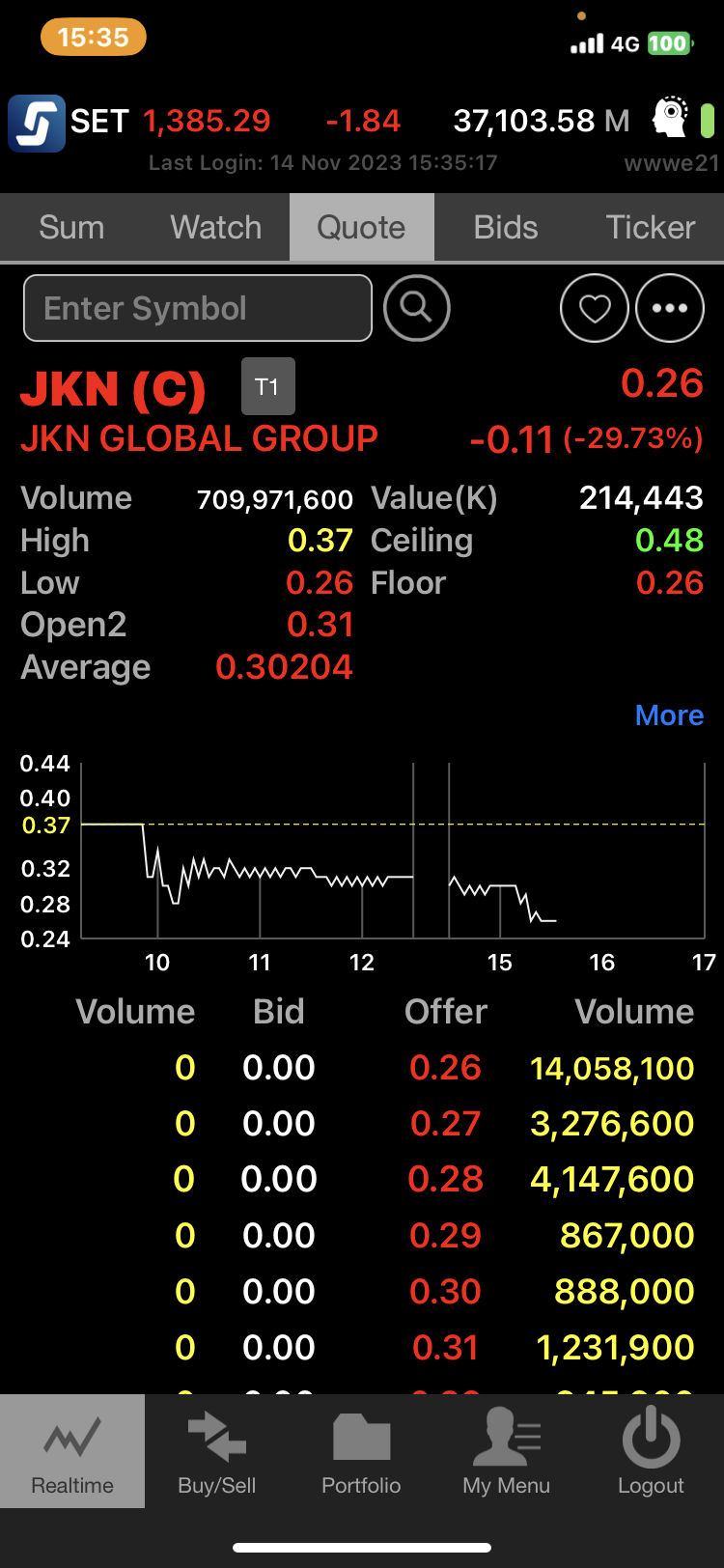
Task: Open the three-dot options menu
Action: [x=670, y=308]
